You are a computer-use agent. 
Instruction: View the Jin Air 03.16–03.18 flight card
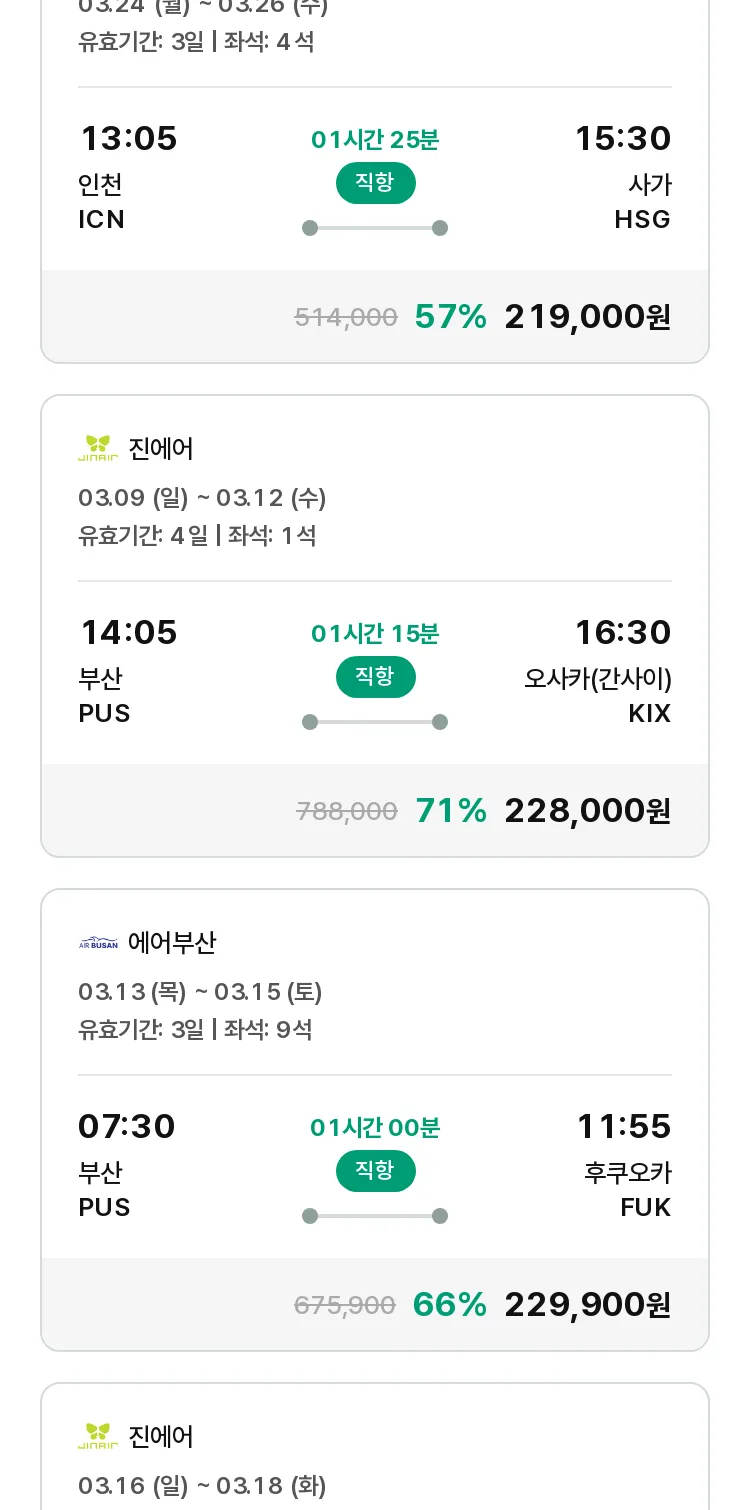[375, 1447]
